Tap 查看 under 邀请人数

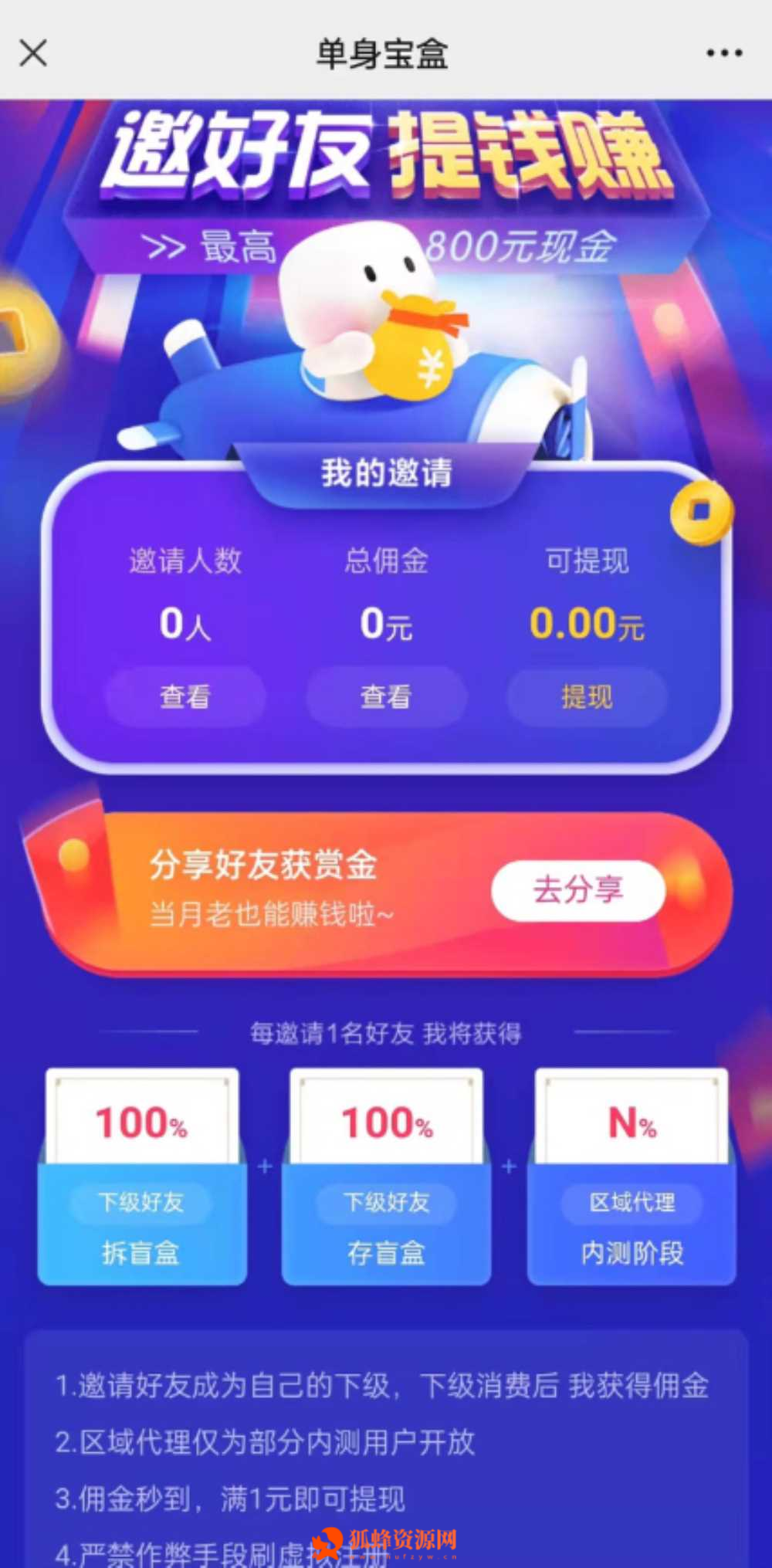185,696
